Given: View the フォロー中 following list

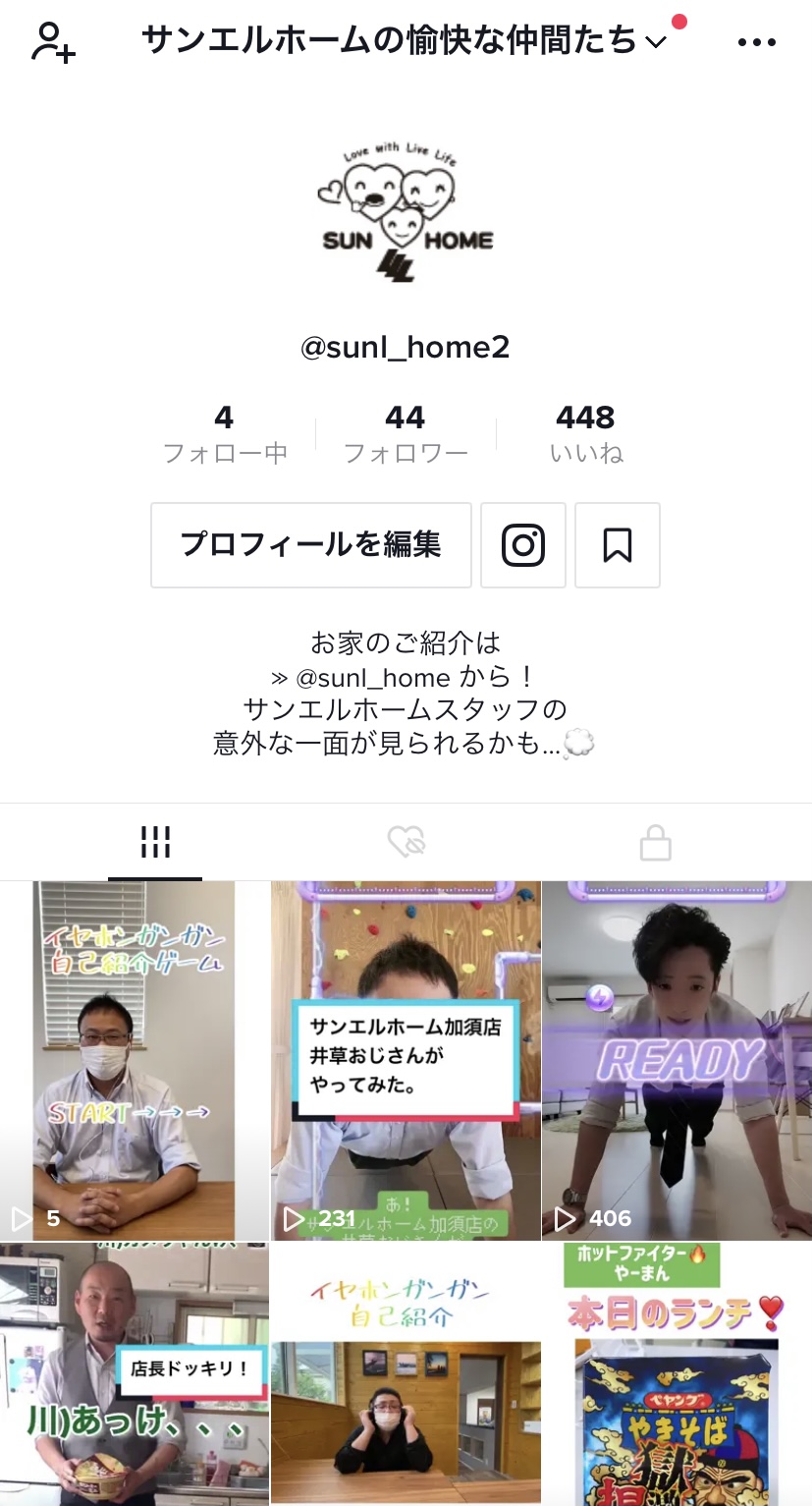Looking at the screenshot, I should pyautogui.click(x=225, y=433).
